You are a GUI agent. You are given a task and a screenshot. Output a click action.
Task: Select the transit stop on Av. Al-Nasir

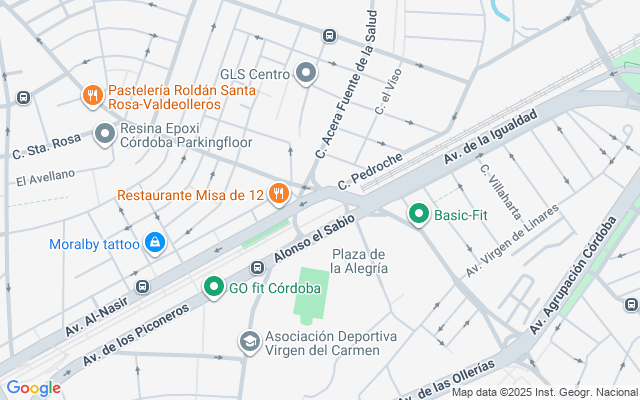(x=143, y=286)
